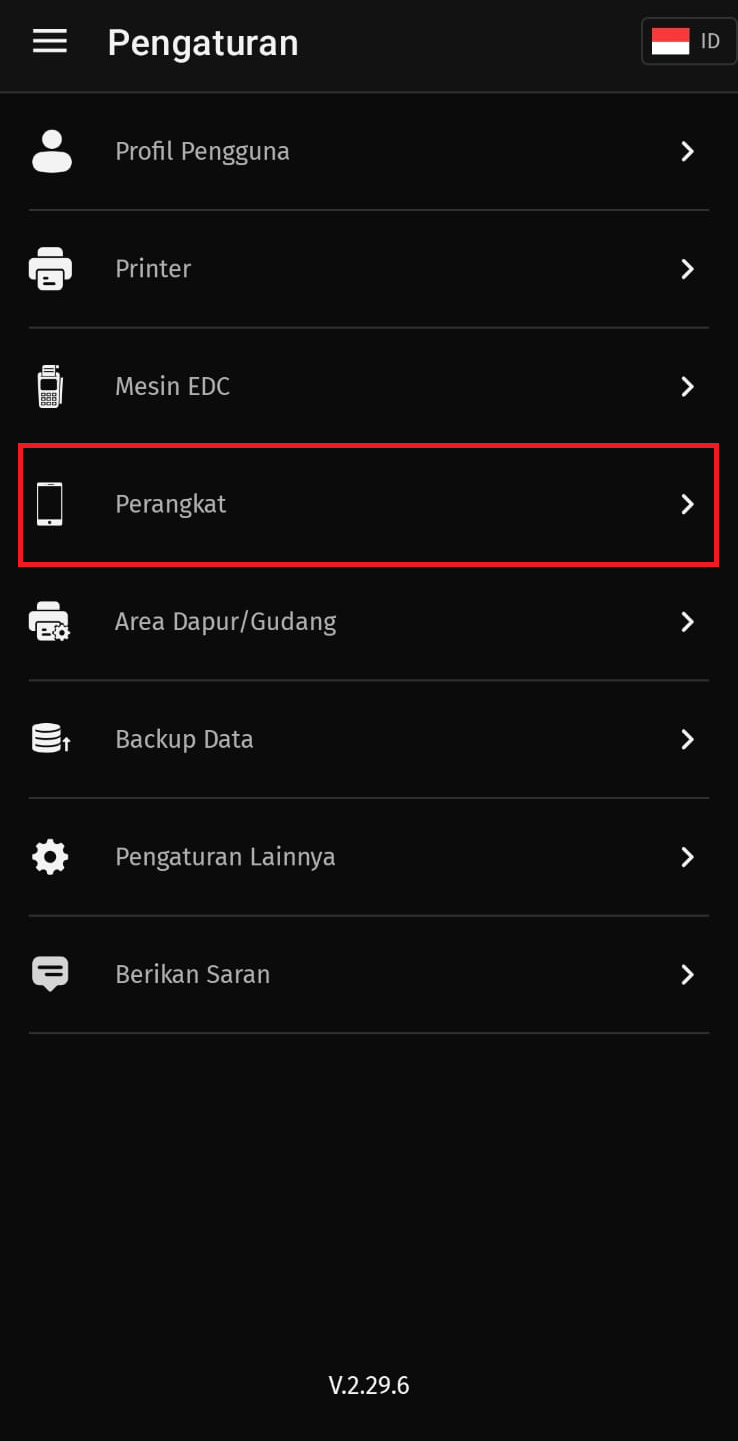Image resolution: width=738 pixels, height=1441 pixels.
Task: Open Area Dapur/Gudang settings
Action: click(368, 622)
